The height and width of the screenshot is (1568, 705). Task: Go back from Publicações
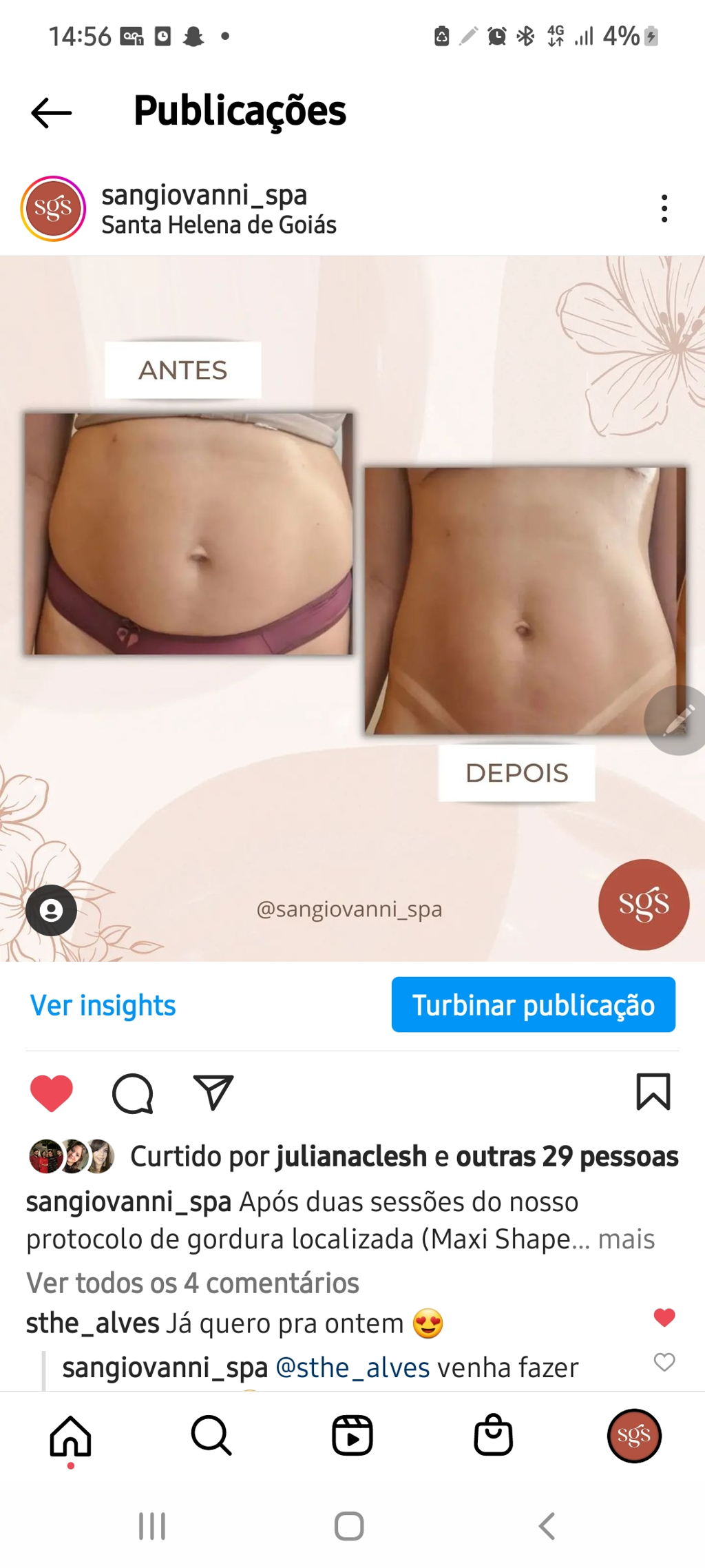(x=52, y=112)
